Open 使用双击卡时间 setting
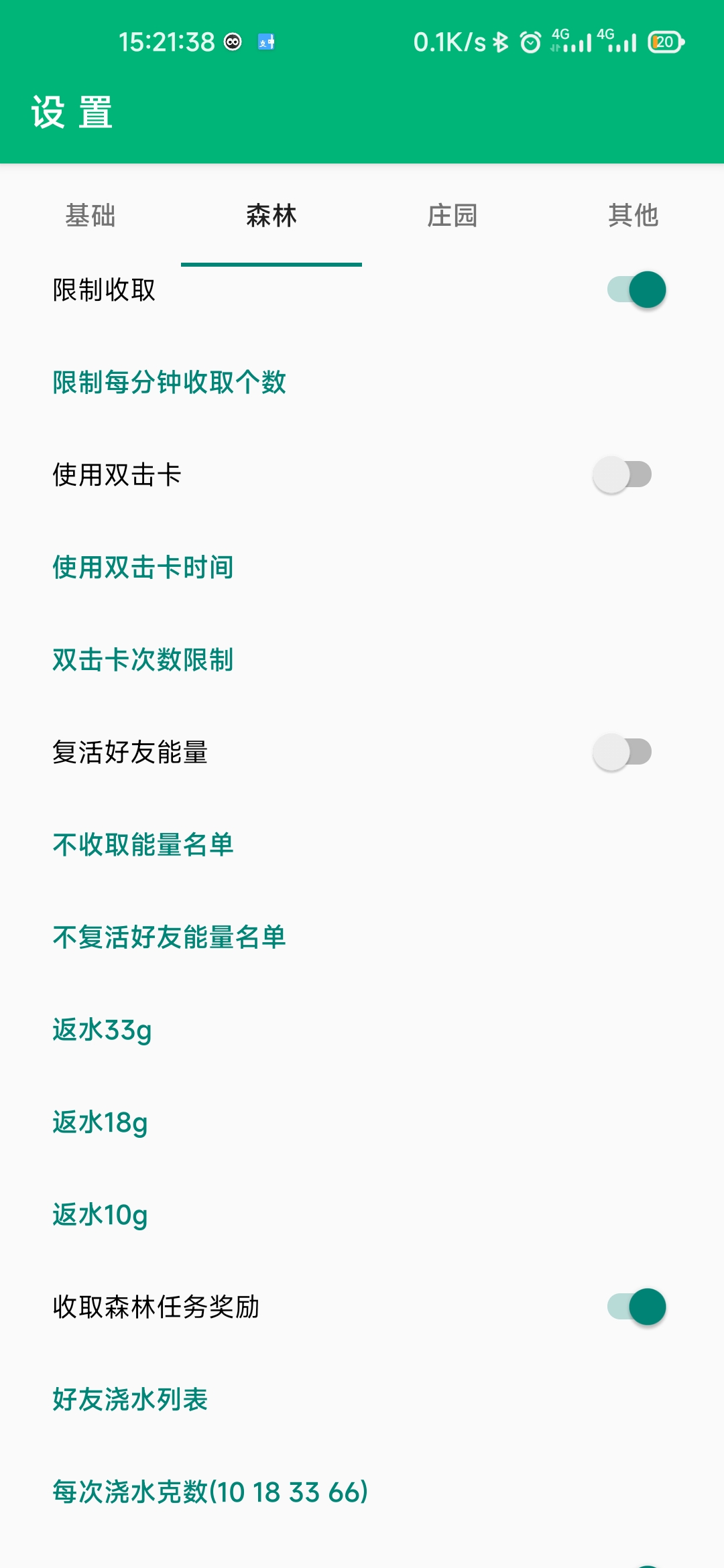This screenshot has height=1568, width=724. tap(143, 568)
